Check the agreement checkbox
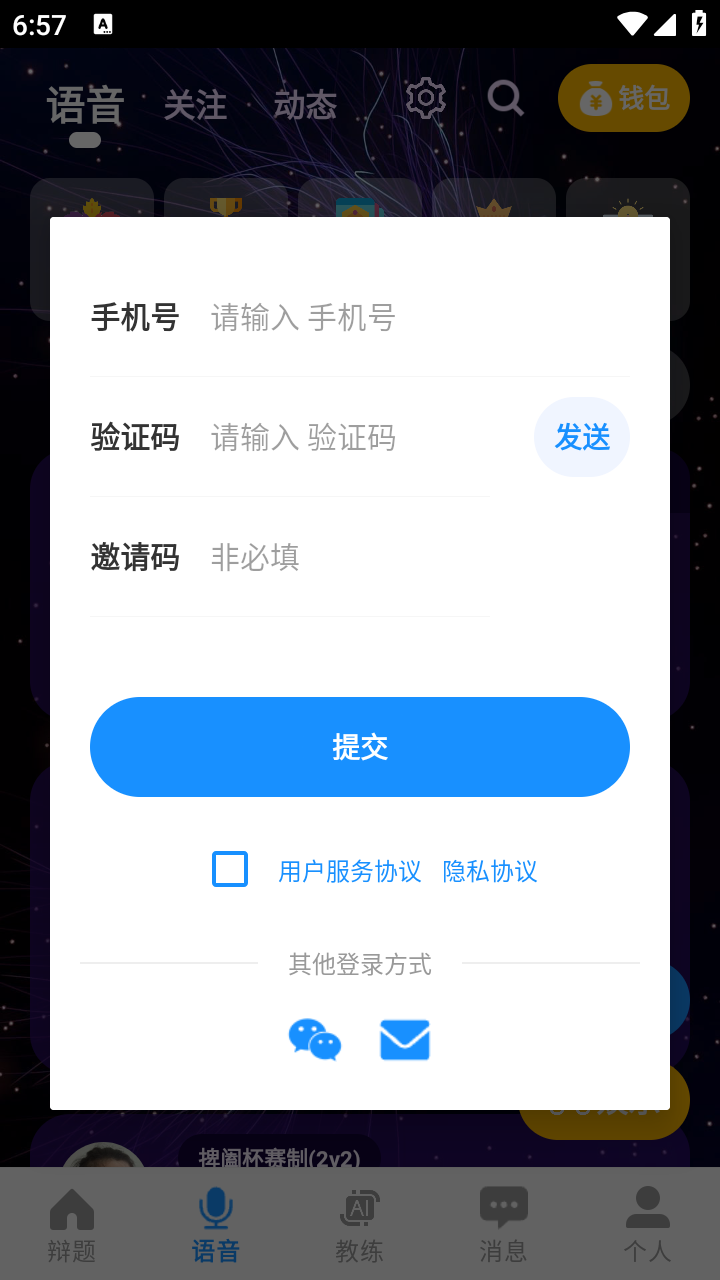Screen dimensions: 720x1280 coord(230,870)
